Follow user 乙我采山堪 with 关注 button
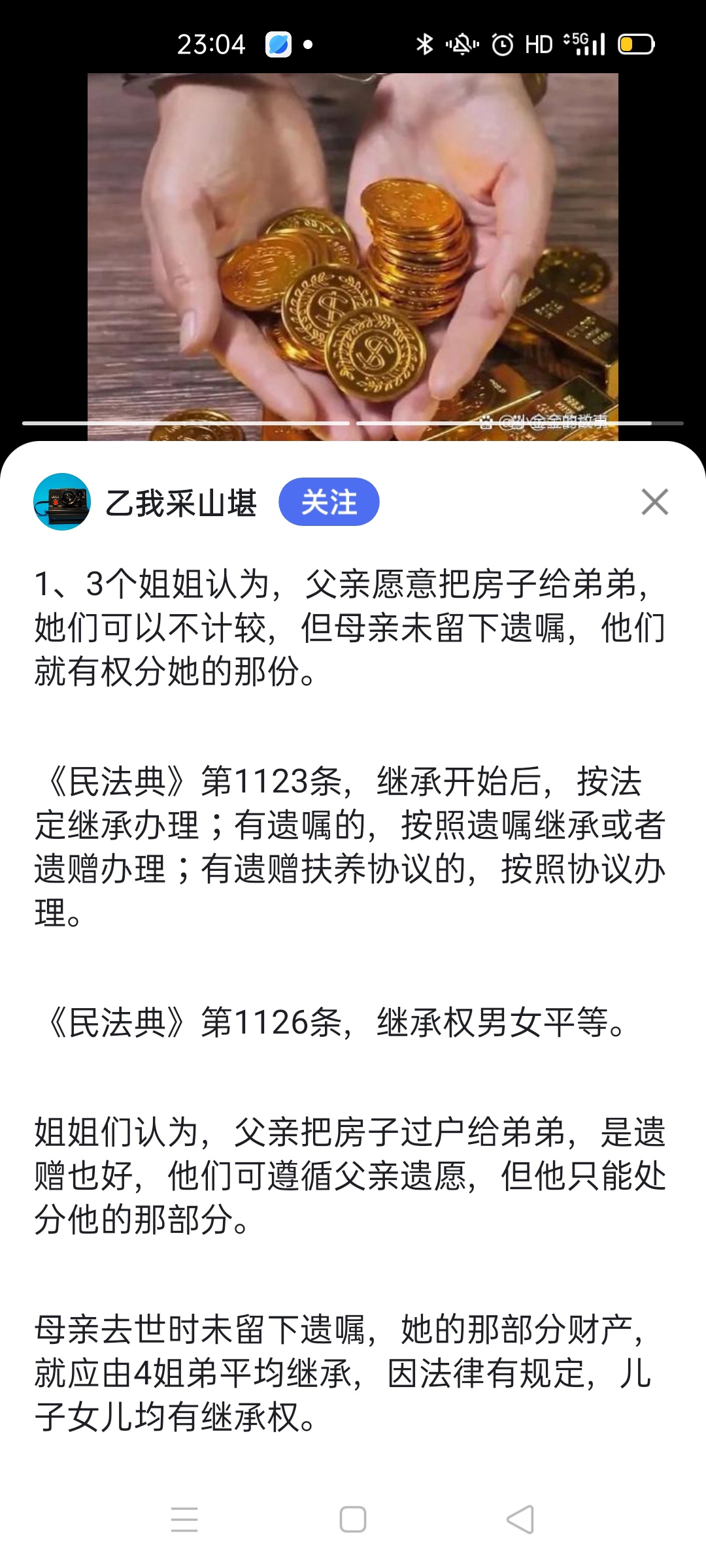This screenshot has width=706, height=1568. pos(329,502)
